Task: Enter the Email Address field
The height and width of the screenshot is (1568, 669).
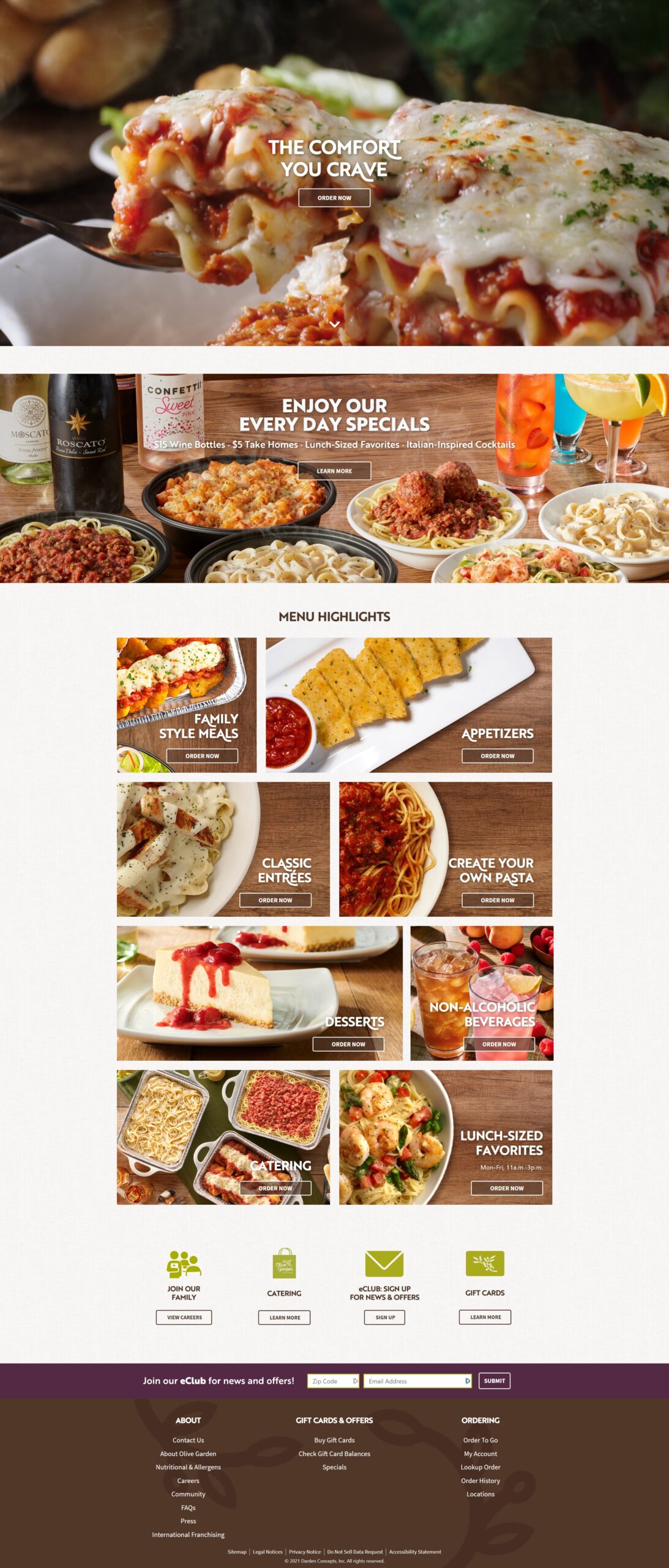Action: pos(415,1381)
